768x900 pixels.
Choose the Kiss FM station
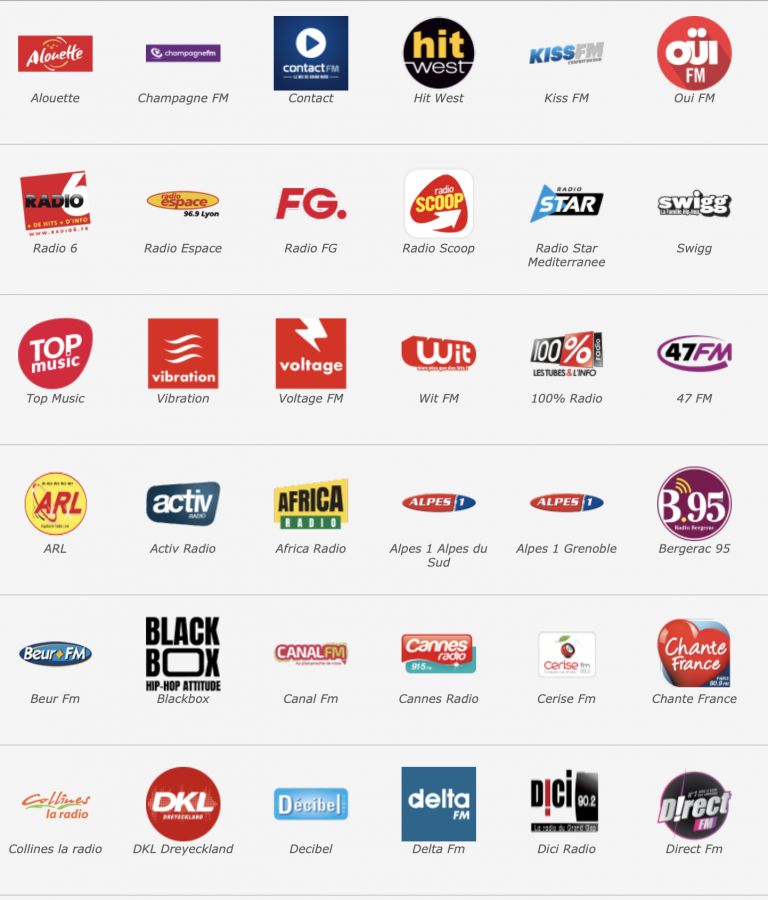[567, 54]
